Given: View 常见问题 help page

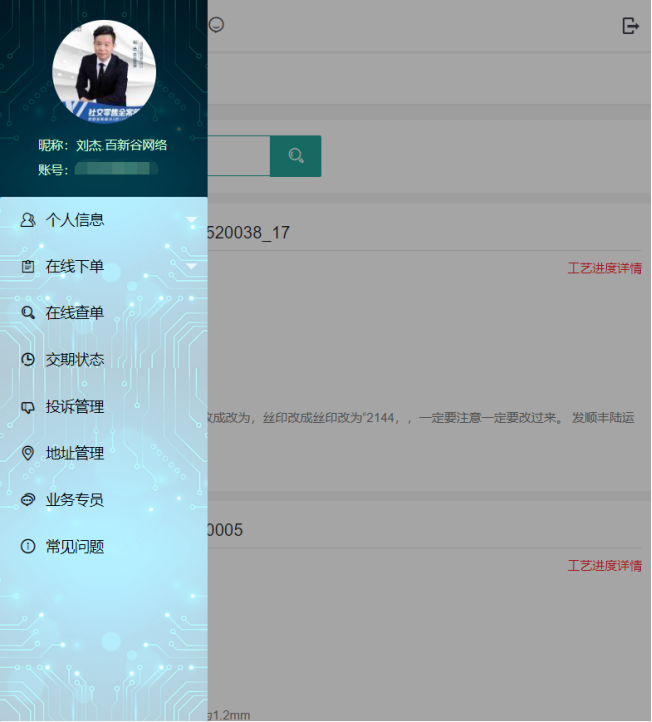Looking at the screenshot, I should [x=75, y=547].
